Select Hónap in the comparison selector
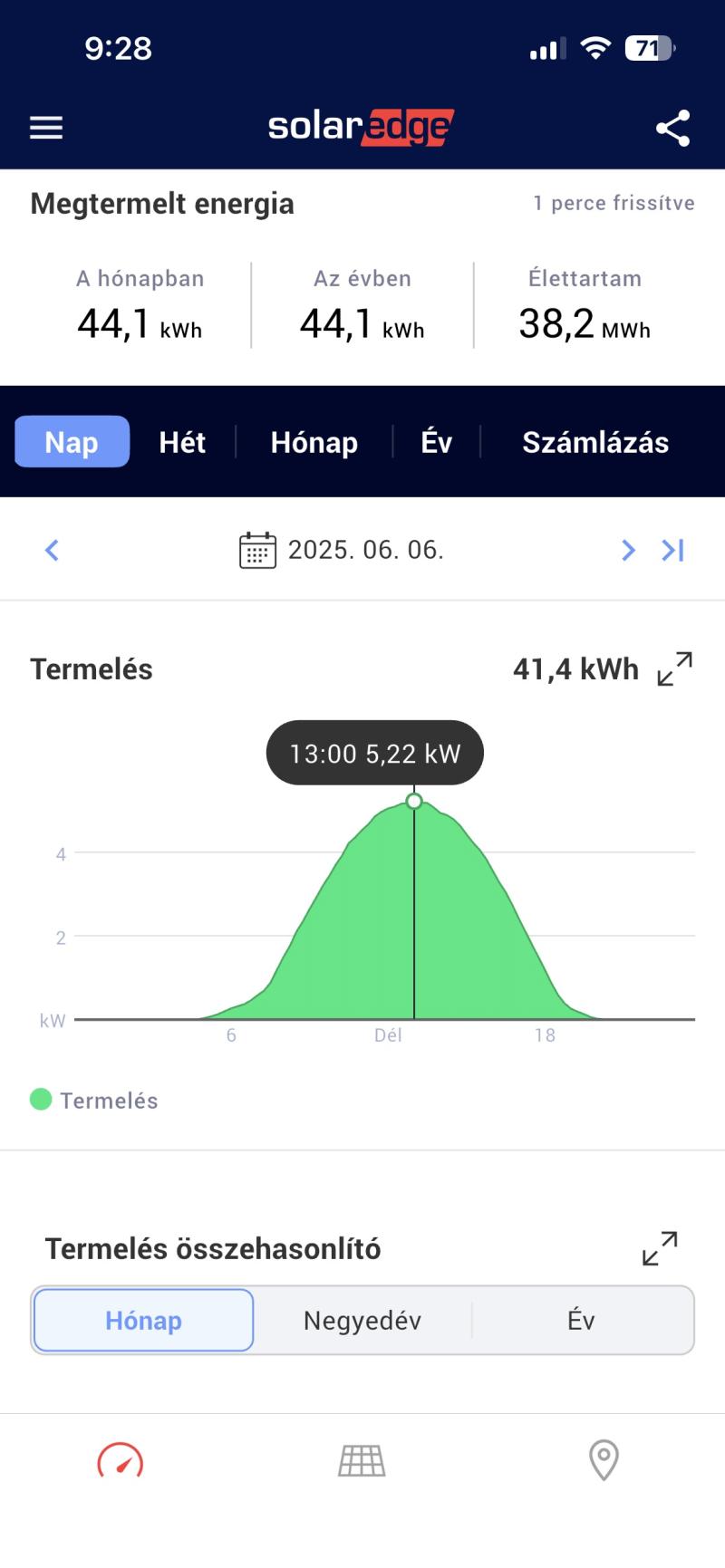Viewport: 725px width, 1568px height. click(x=143, y=1321)
